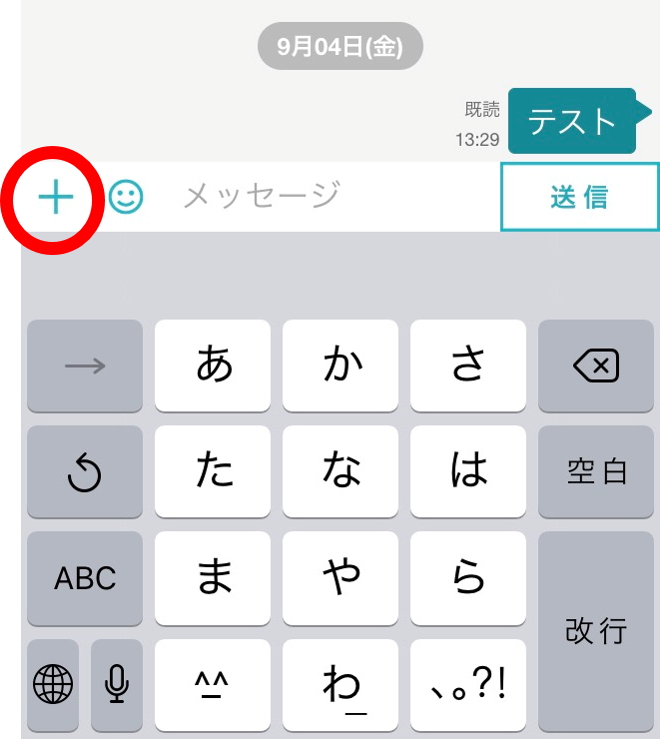This screenshot has width=660, height=739.
Task: Switch keyboard to ABC mode
Action: [x=85, y=578]
